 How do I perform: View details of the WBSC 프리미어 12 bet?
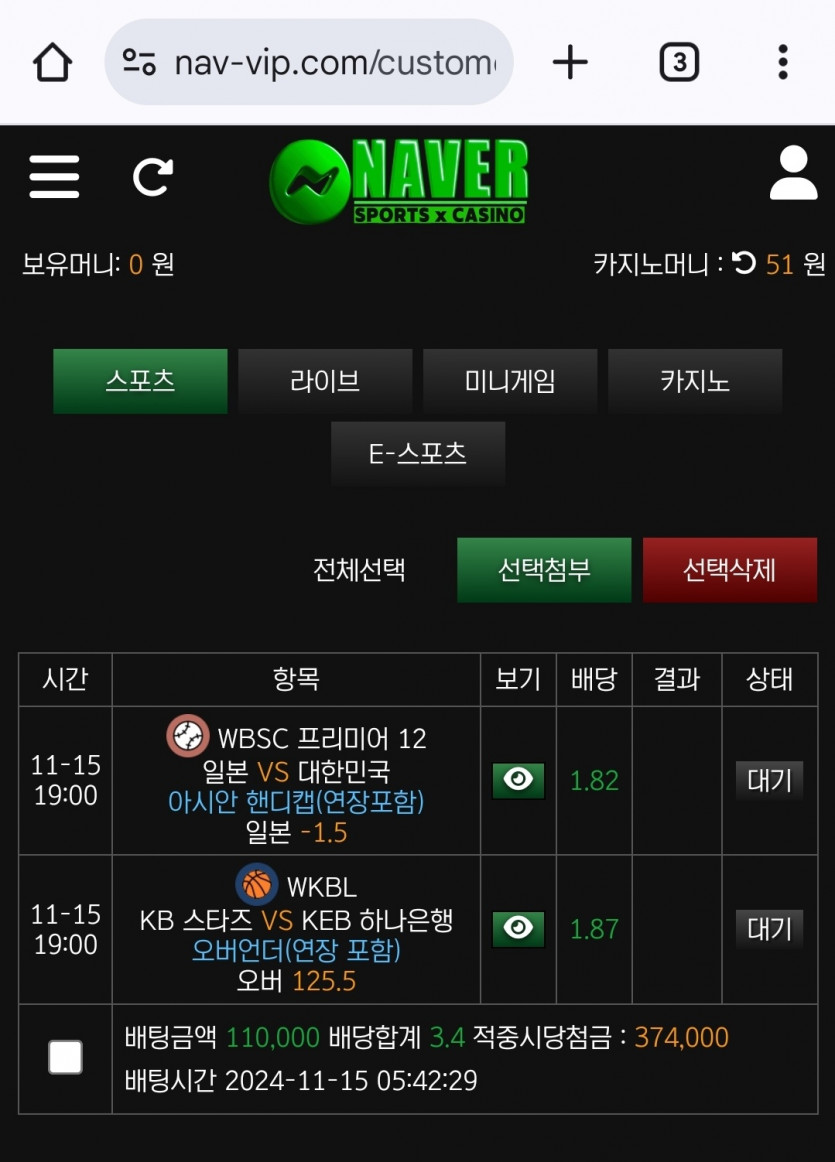click(x=519, y=780)
